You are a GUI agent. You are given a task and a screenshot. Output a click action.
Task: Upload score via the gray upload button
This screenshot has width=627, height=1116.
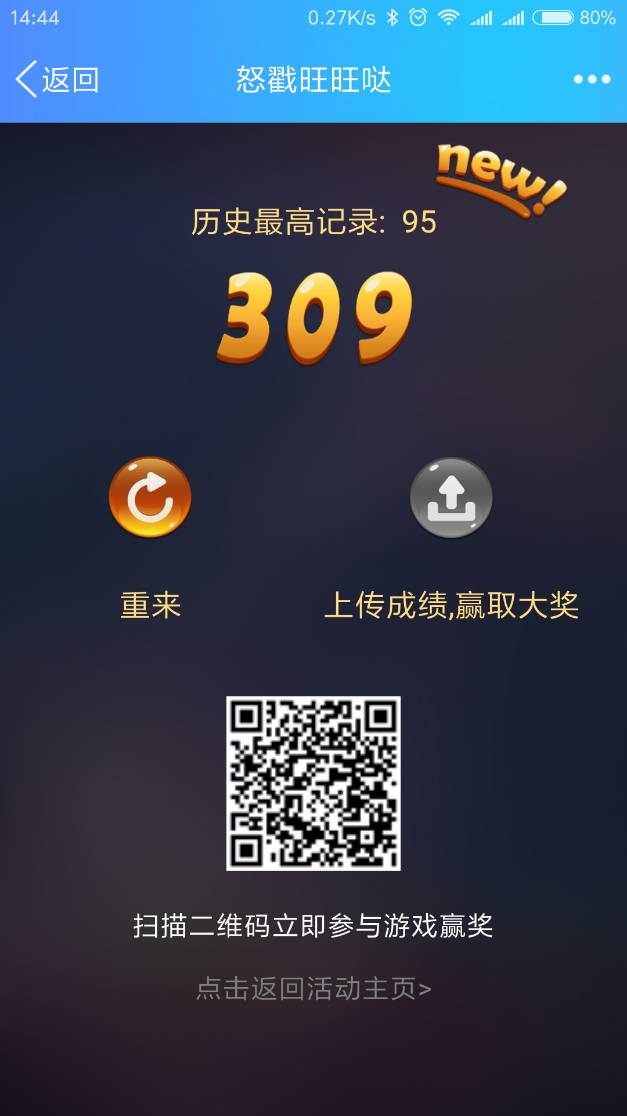pyautogui.click(x=451, y=498)
